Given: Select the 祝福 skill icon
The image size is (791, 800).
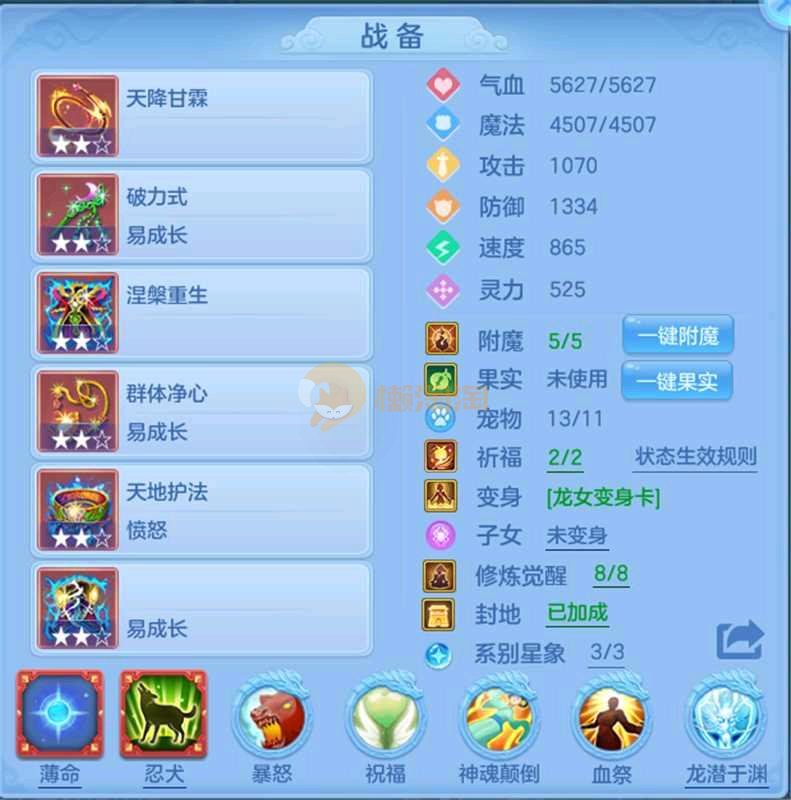Looking at the screenshot, I should 386,718.
